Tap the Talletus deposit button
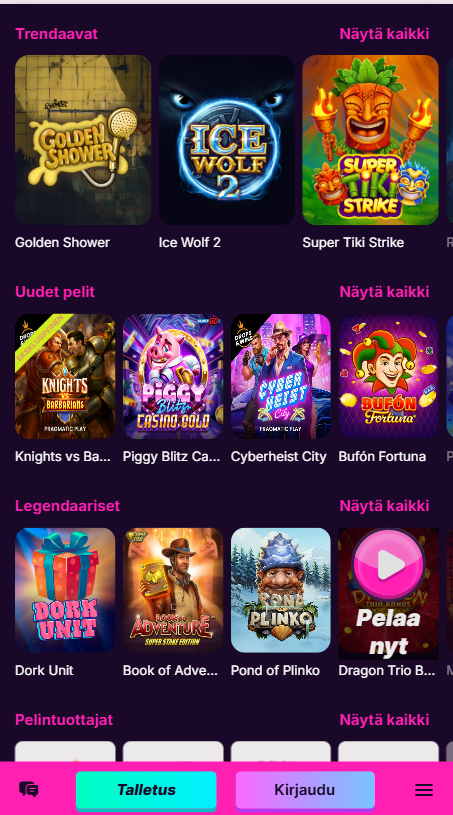The width and height of the screenshot is (453, 815). [x=146, y=790]
